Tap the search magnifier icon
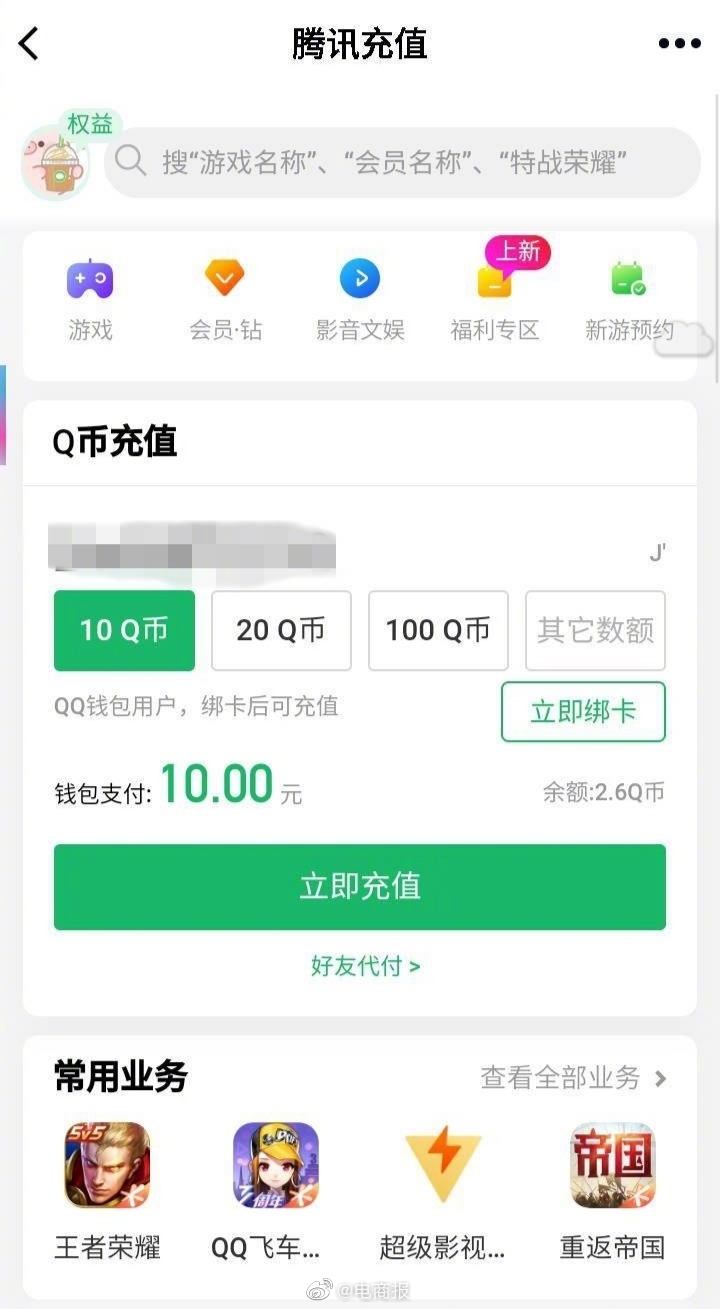 pos(131,162)
